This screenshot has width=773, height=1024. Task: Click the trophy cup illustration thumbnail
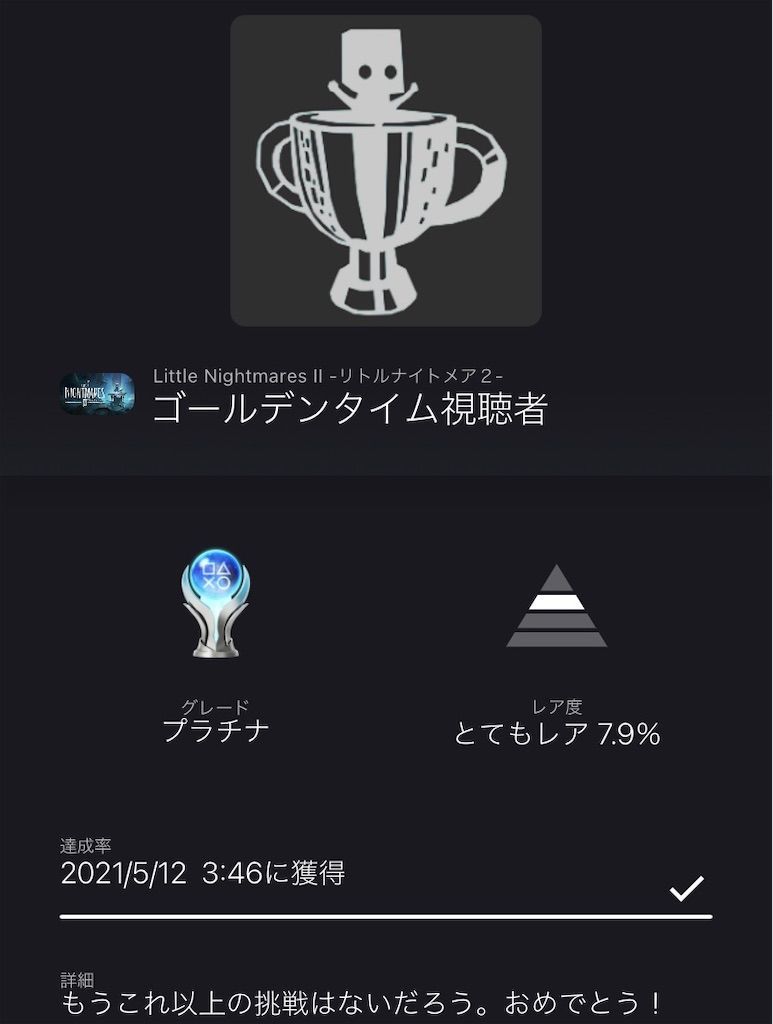[x=386, y=168]
